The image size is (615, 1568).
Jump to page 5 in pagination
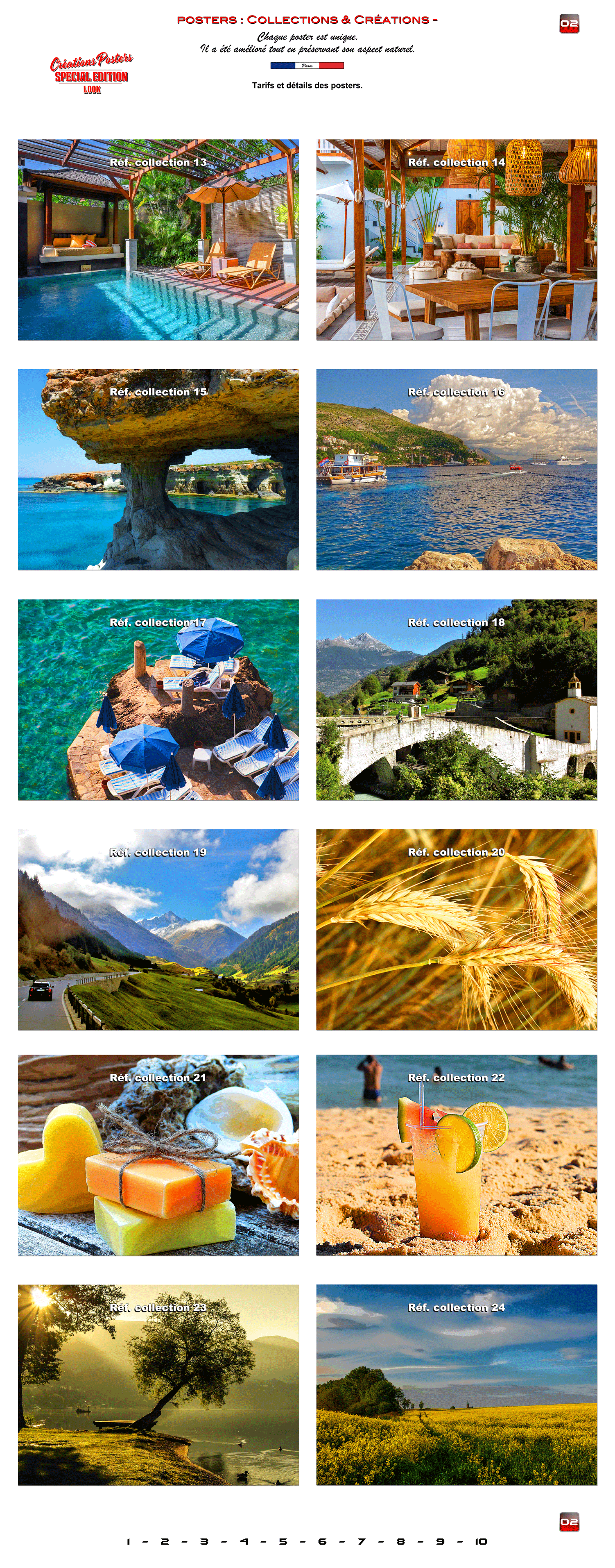(x=283, y=1541)
